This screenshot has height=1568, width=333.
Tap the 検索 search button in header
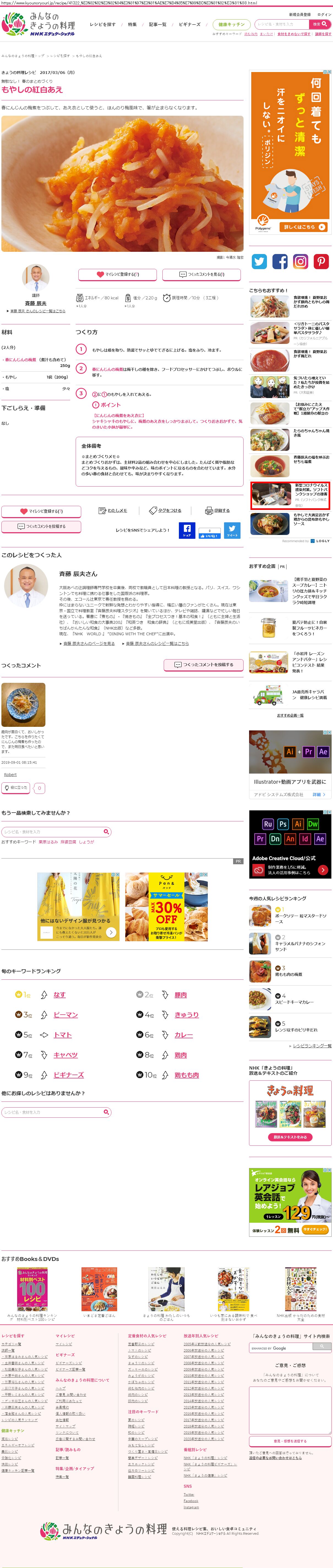(x=320, y=24)
